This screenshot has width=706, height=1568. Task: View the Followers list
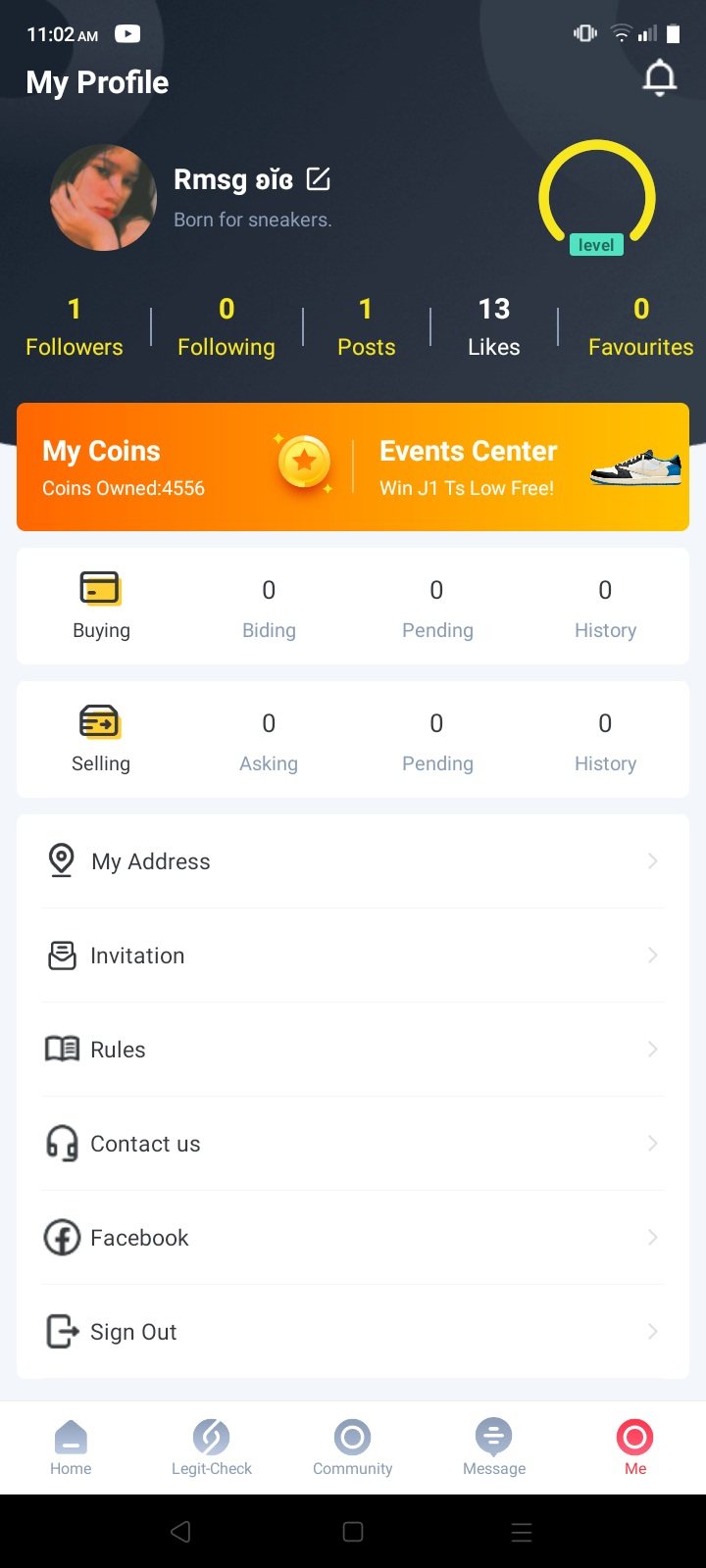[x=75, y=327]
